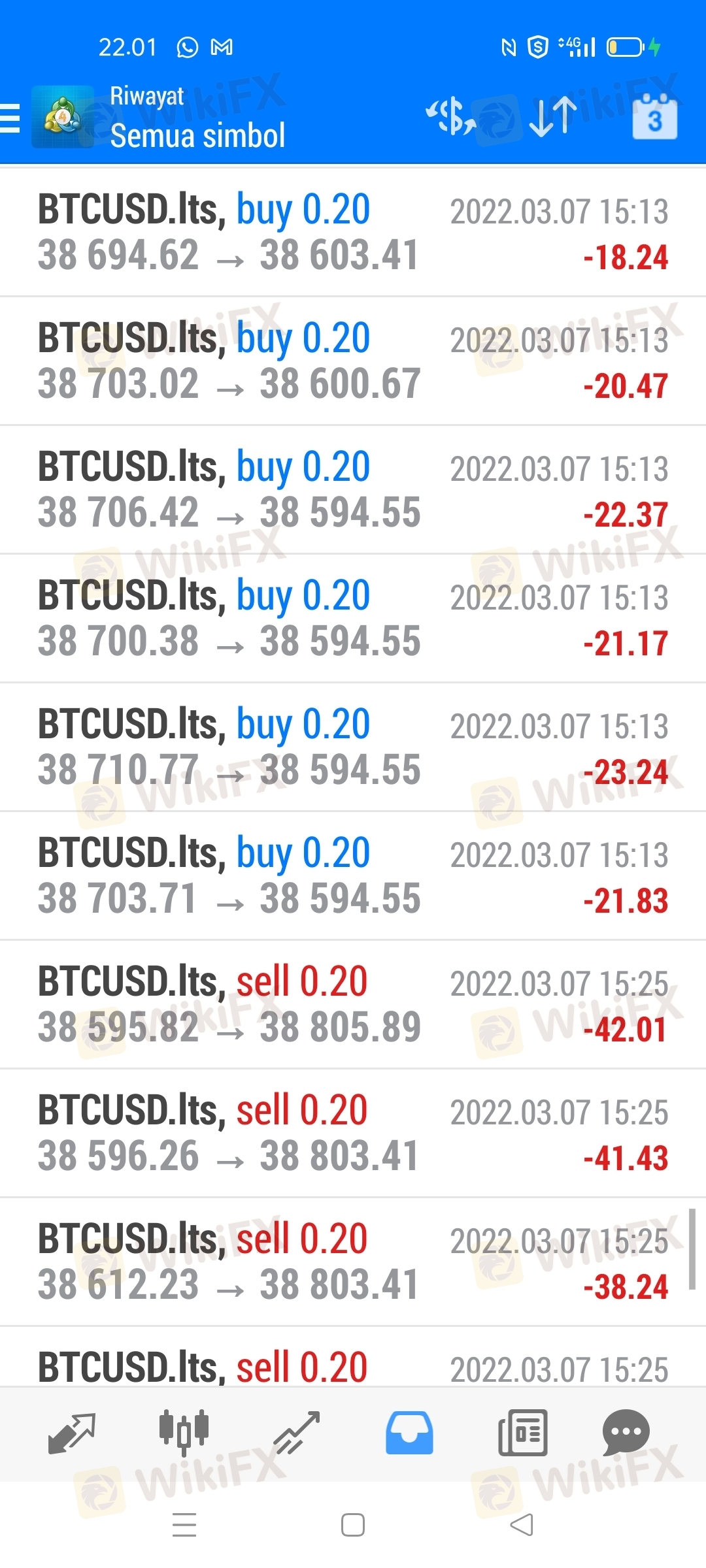The height and width of the screenshot is (1568, 706).
Task: Open the buy trade with loss -23.24
Action: pos(353,747)
